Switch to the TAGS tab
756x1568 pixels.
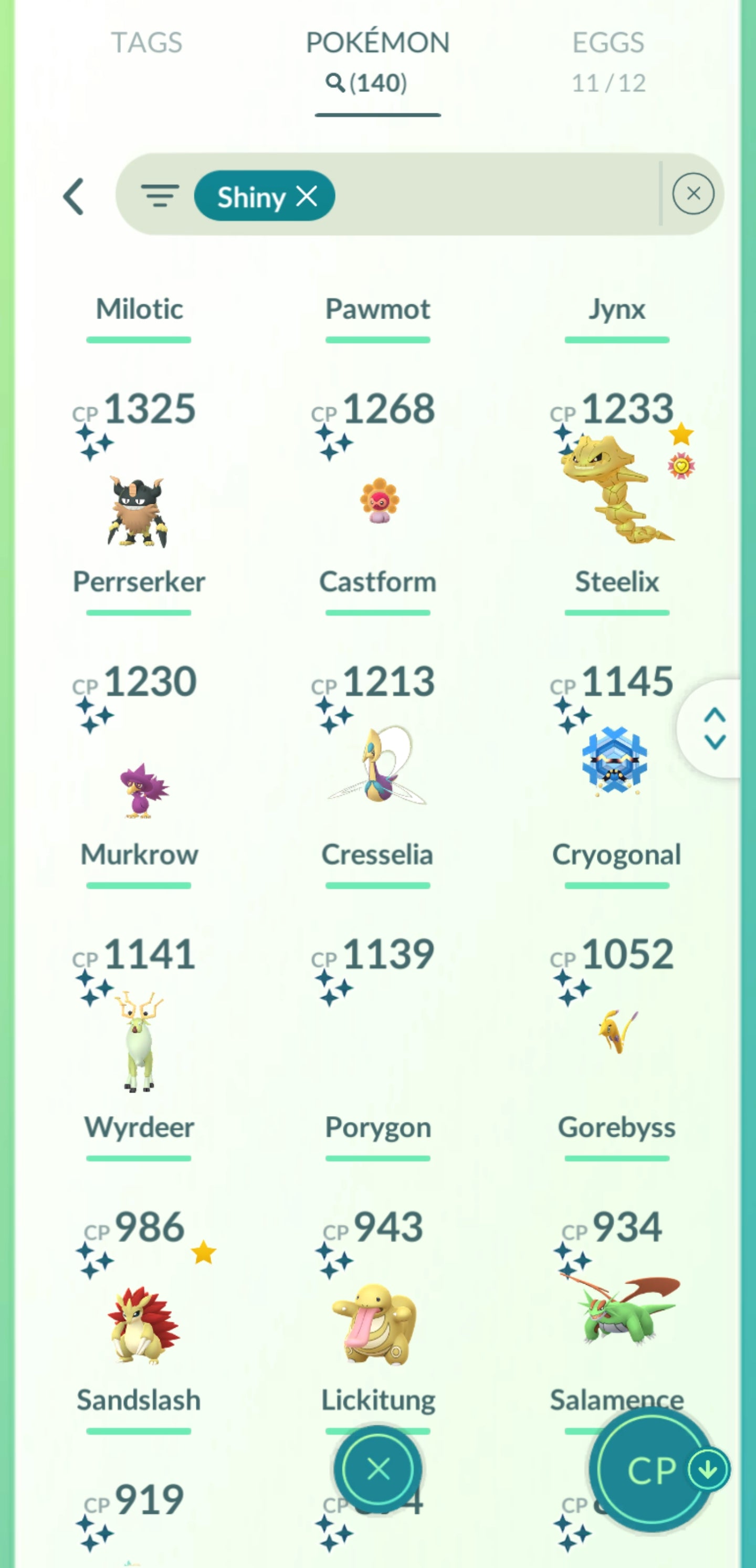(x=146, y=43)
